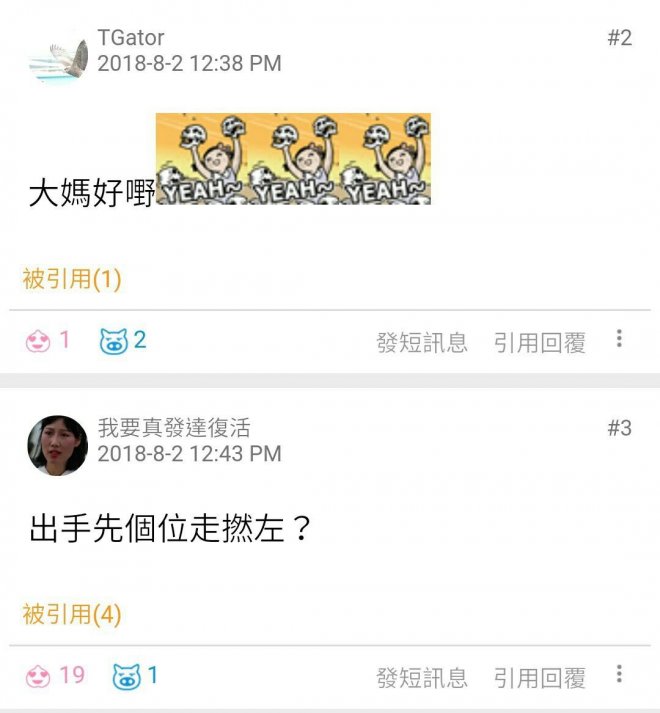This screenshot has width=660, height=713.
Task: Open username 我要真發達復活's profile link
Action: [174, 428]
